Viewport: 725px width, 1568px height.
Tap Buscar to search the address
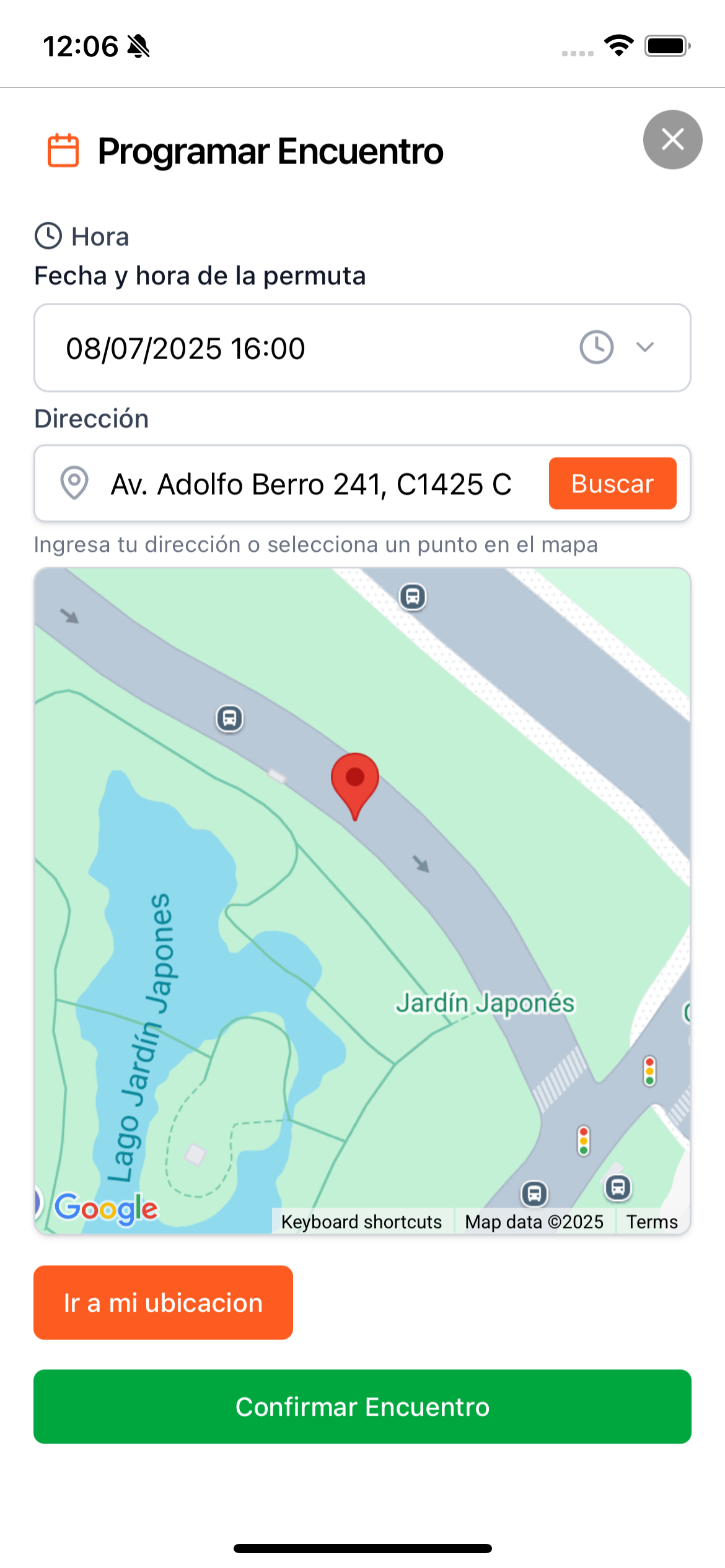(x=612, y=483)
